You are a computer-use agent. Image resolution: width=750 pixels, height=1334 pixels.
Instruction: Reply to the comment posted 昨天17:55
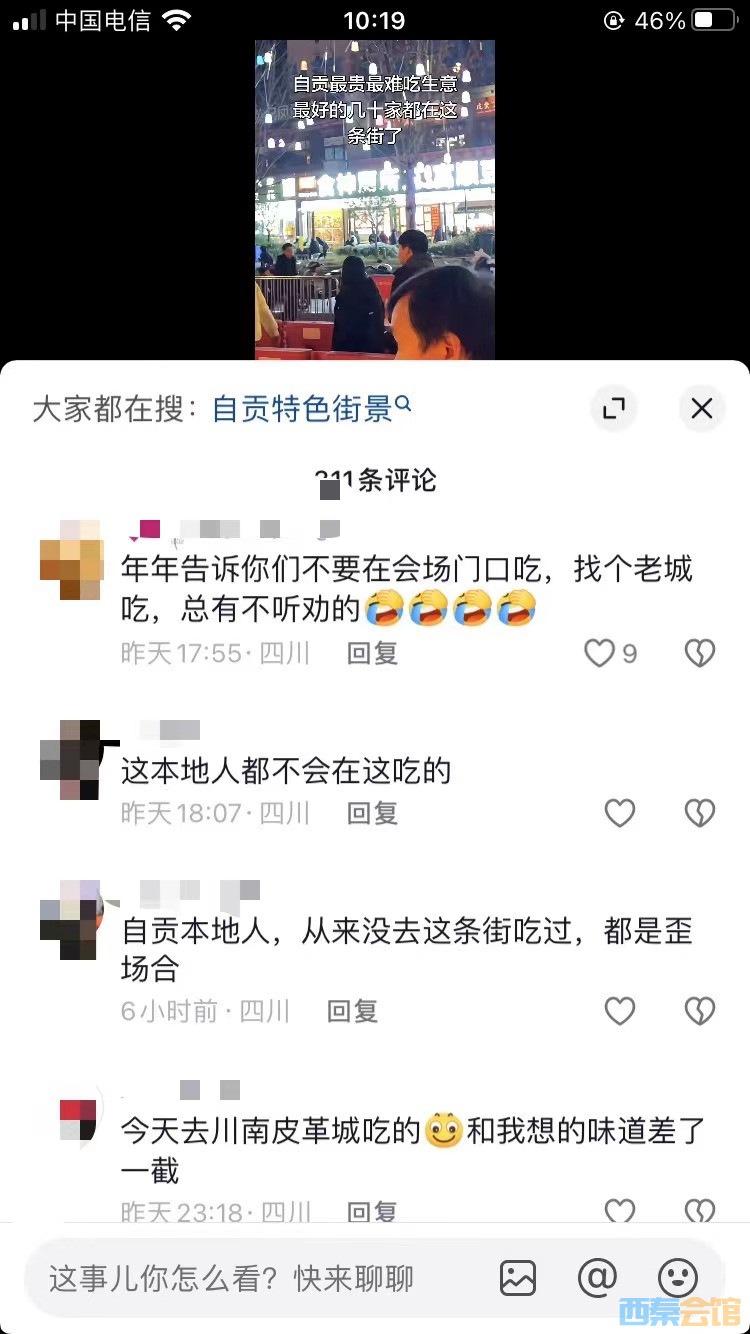372,654
